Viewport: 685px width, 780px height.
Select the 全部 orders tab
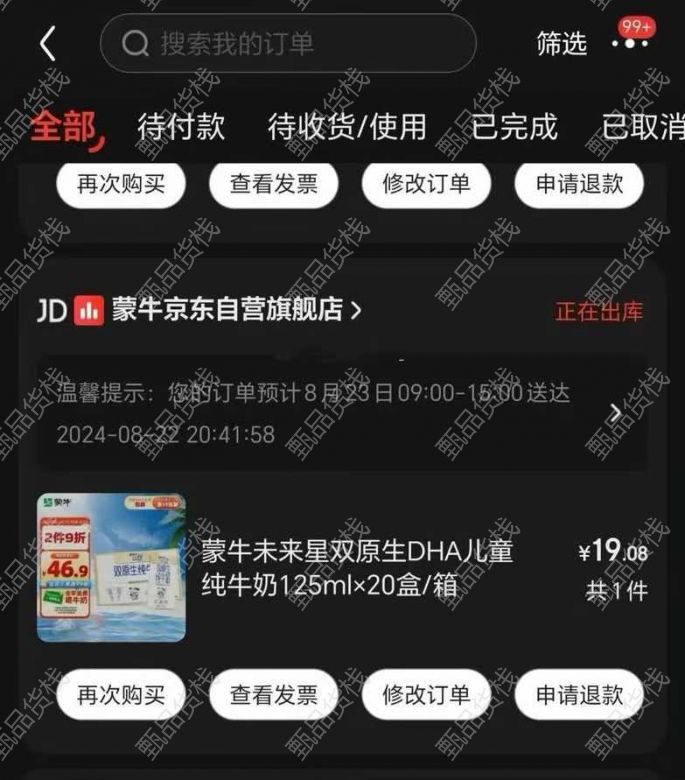pos(64,127)
